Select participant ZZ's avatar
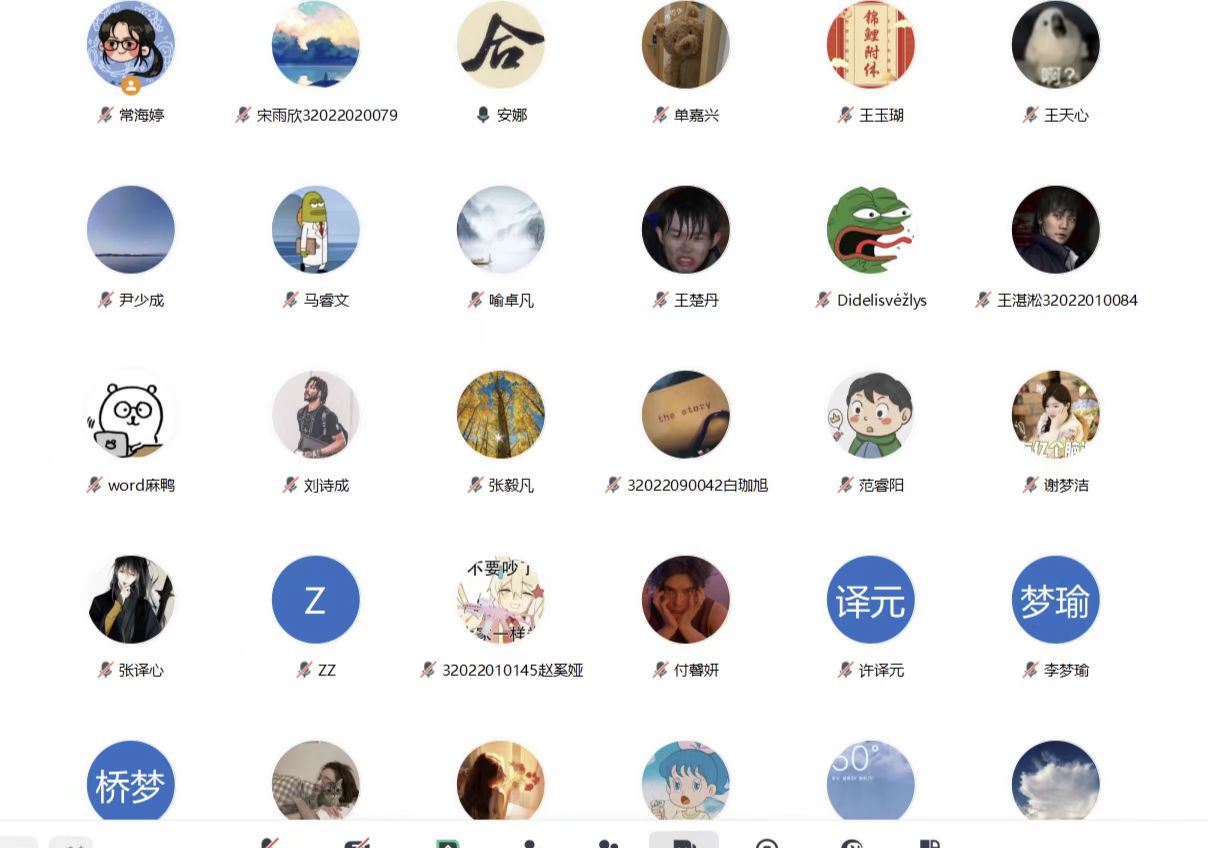This screenshot has width=1208, height=848. (x=315, y=600)
